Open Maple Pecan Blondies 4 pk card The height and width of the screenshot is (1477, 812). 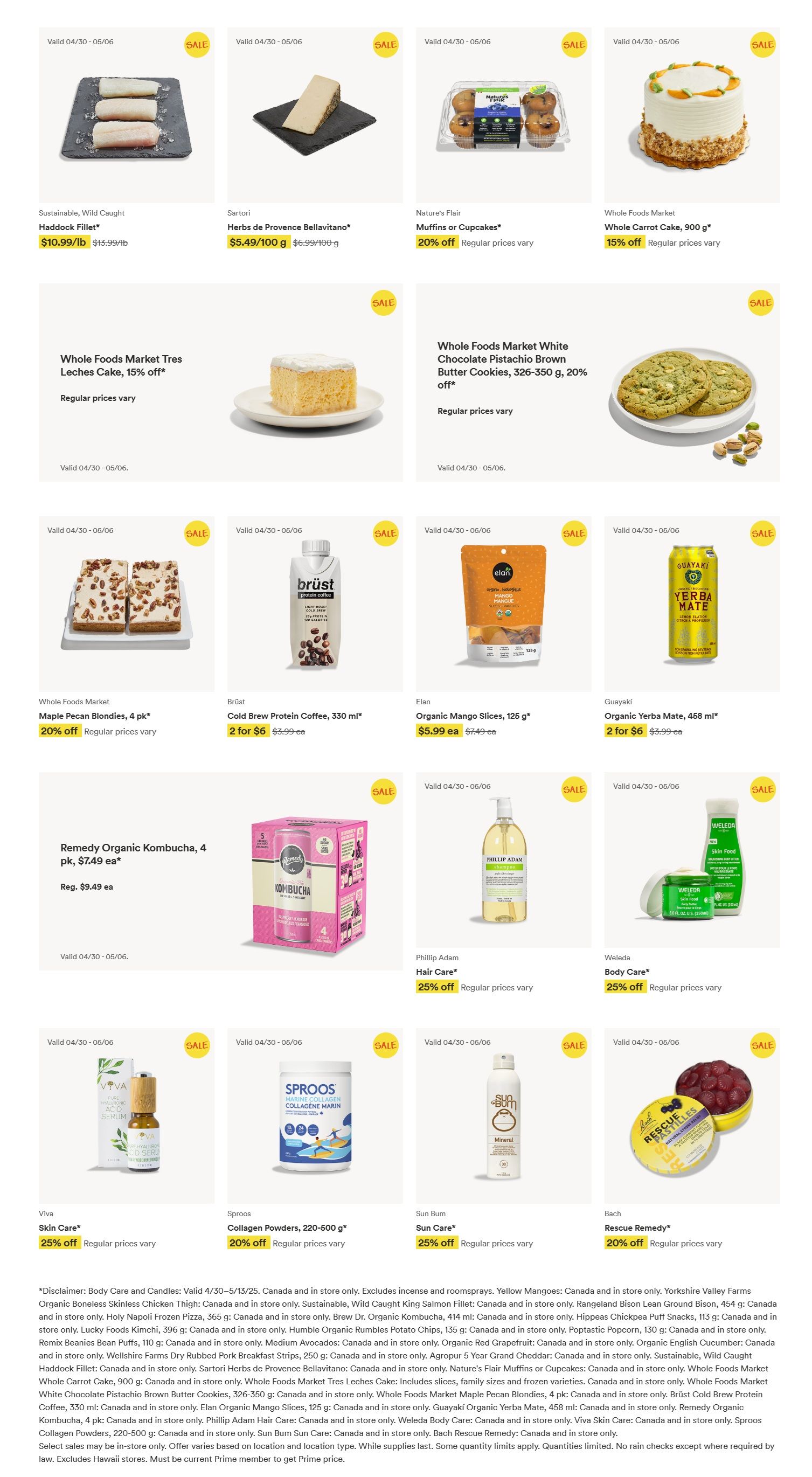126,627
